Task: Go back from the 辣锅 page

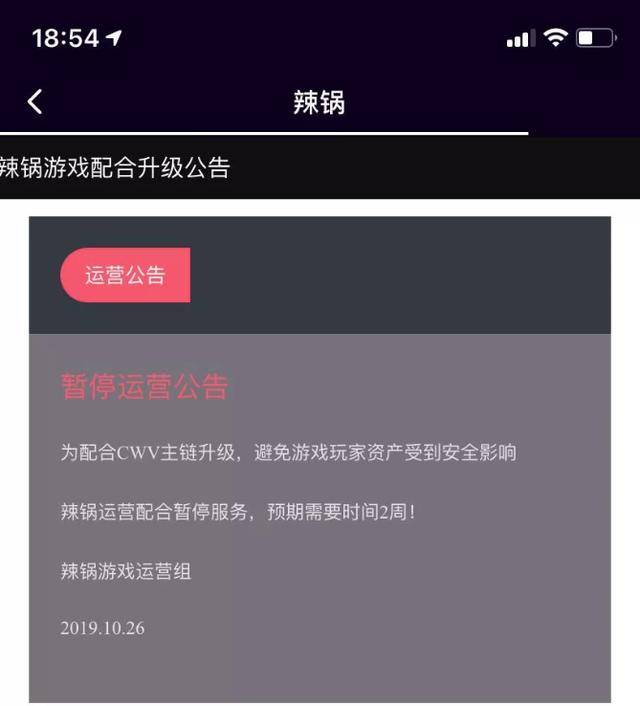Action: [x=35, y=101]
